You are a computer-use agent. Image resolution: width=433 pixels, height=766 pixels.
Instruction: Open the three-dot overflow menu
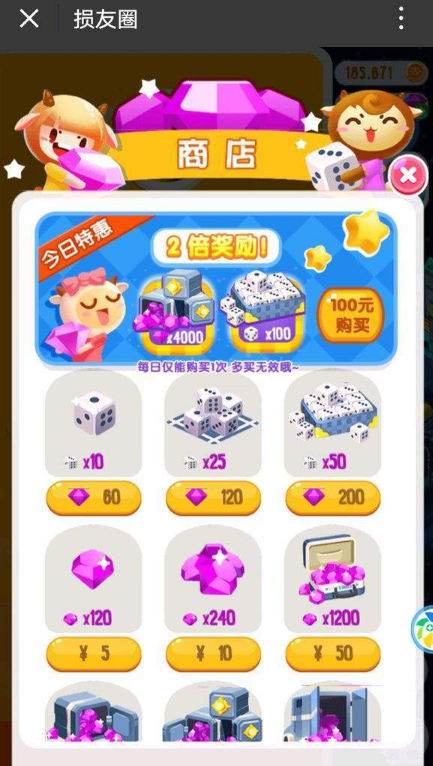pyautogui.click(x=401, y=19)
